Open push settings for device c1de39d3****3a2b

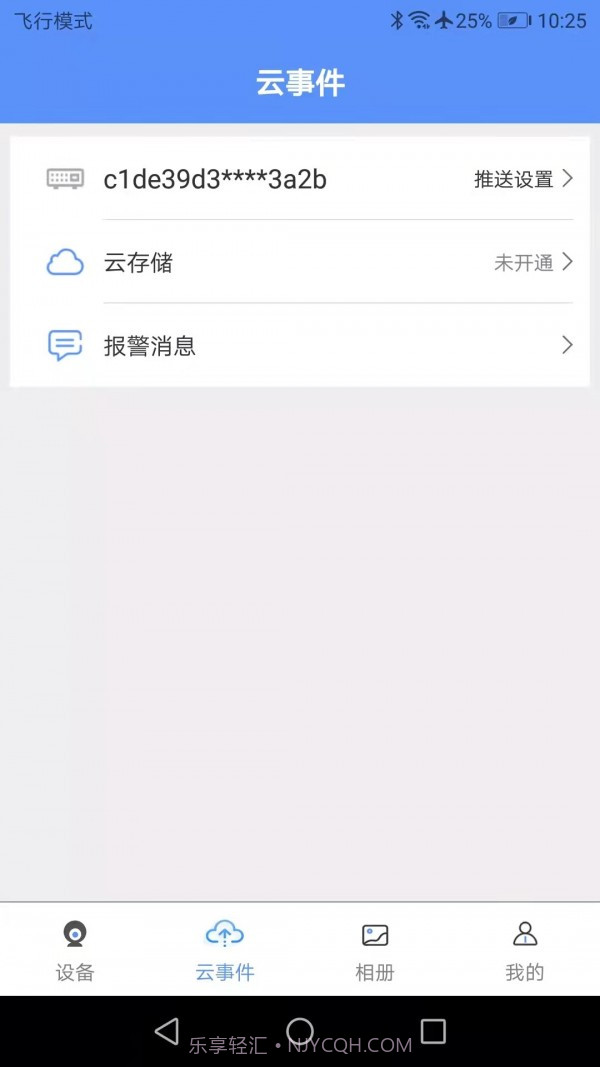(x=522, y=180)
